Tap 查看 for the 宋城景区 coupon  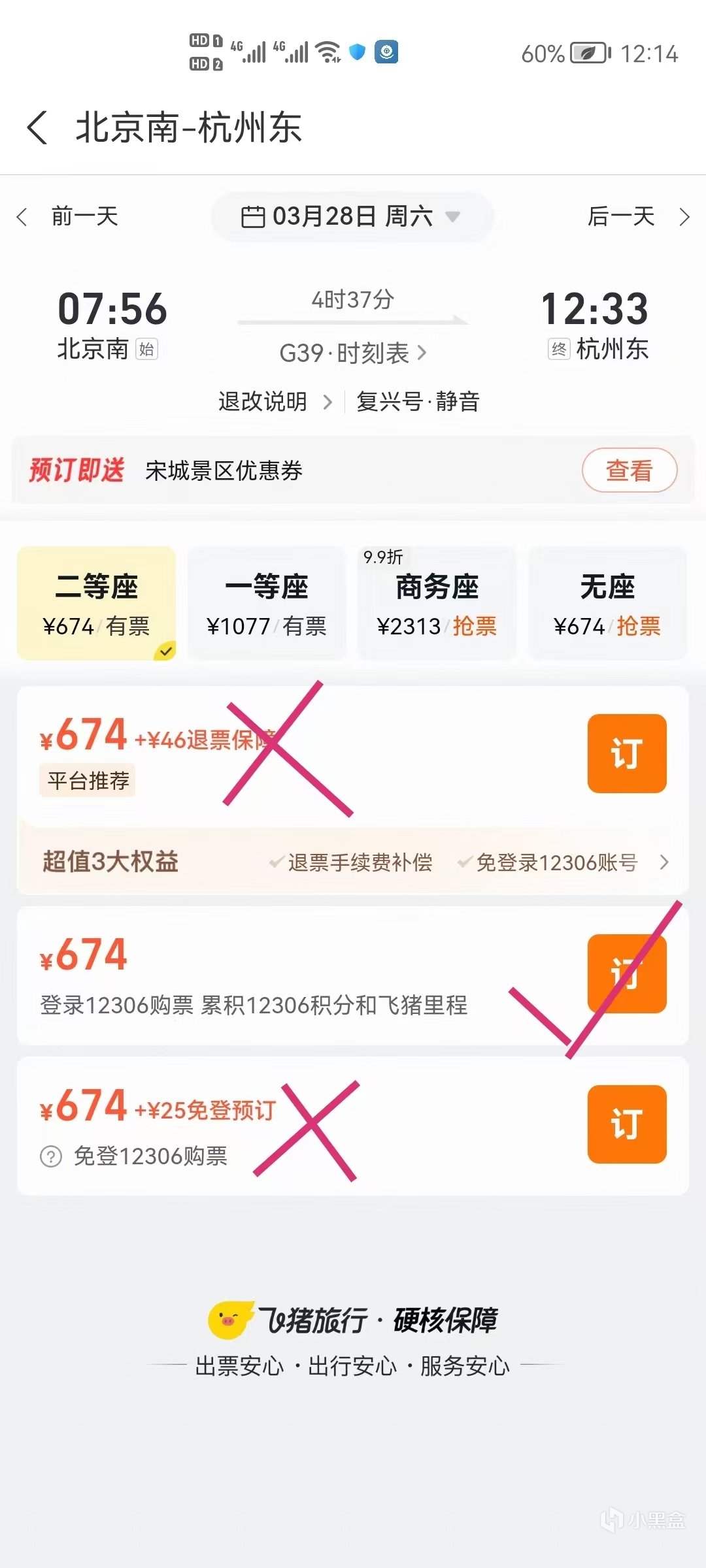(x=629, y=470)
